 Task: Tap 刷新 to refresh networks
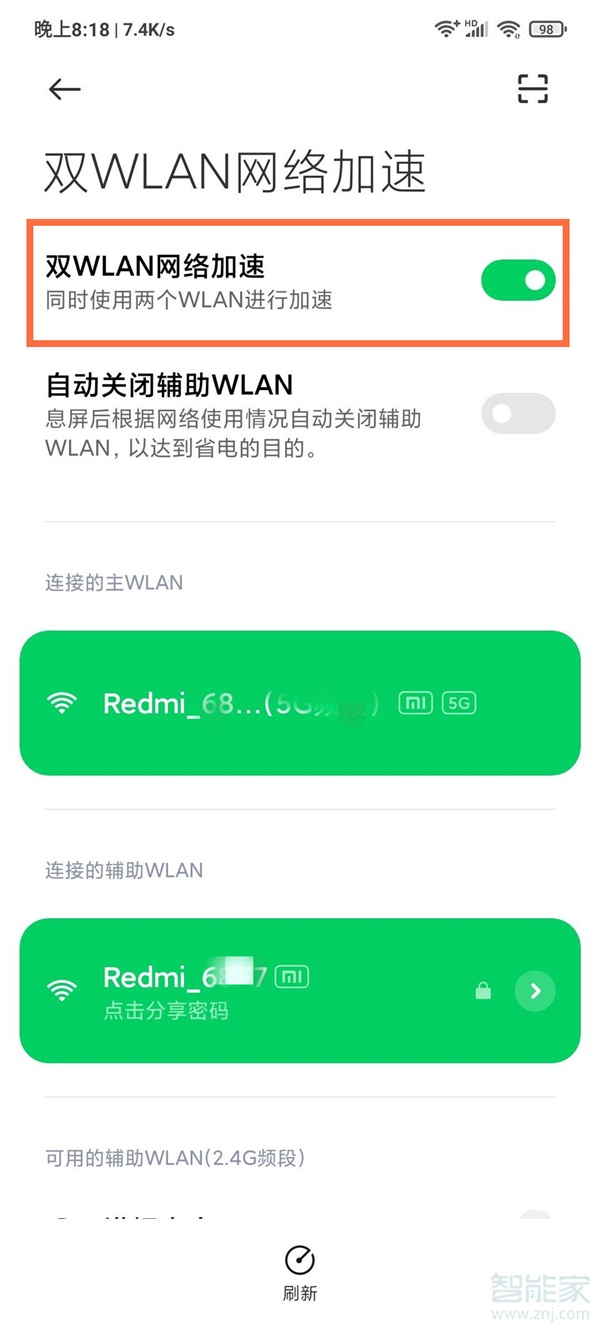[x=300, y=1272]
